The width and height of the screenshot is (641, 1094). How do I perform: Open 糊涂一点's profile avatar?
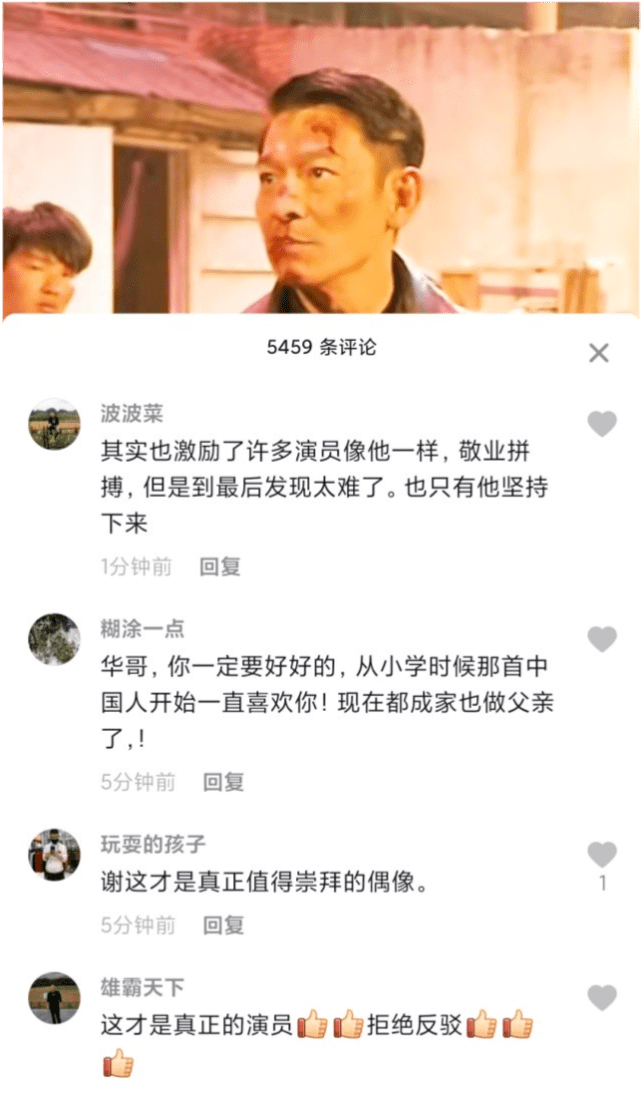click(x=54, y=639)
